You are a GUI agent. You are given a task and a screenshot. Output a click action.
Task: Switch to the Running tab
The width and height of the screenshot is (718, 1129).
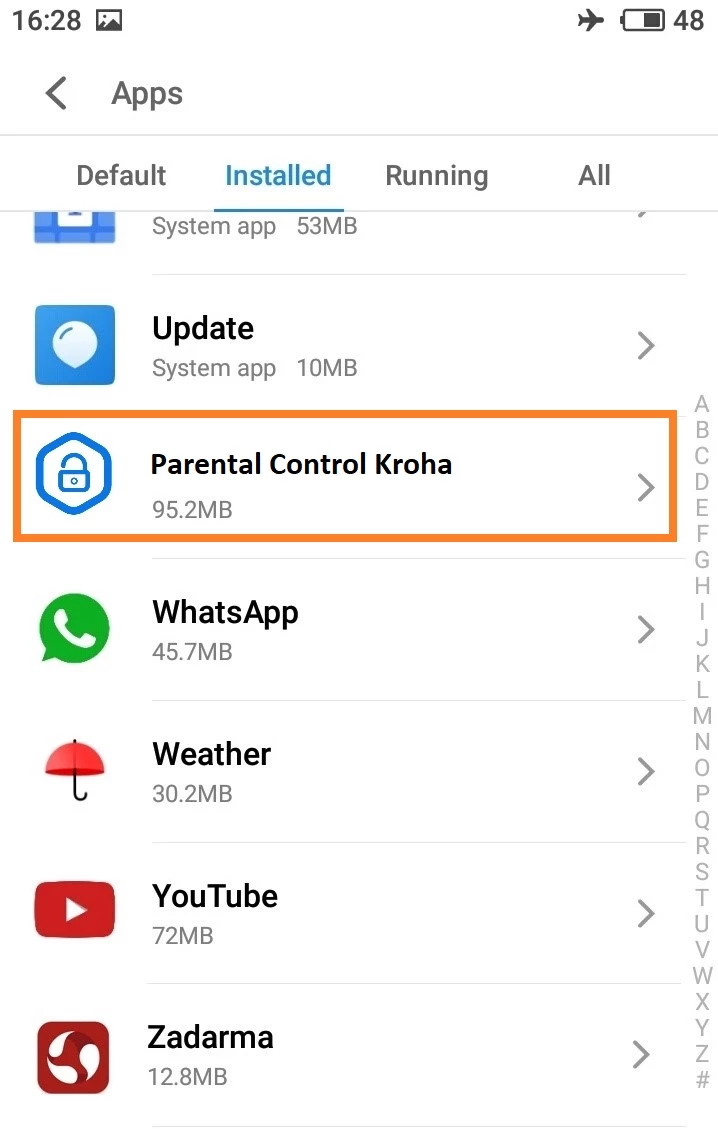[x=437, y=176]
